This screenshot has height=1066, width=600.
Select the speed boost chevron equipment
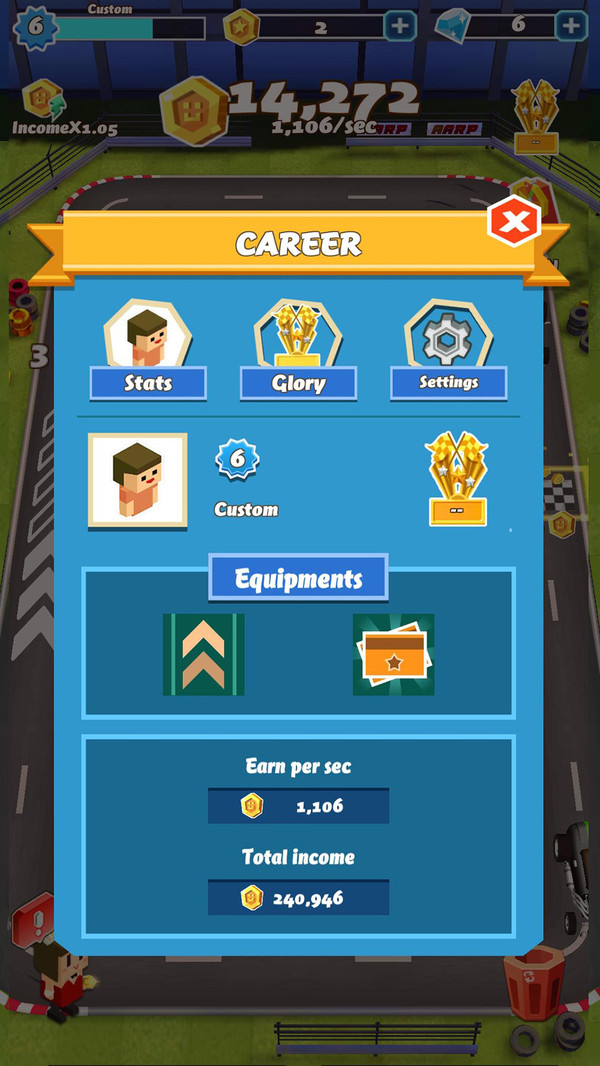(204, 655)
